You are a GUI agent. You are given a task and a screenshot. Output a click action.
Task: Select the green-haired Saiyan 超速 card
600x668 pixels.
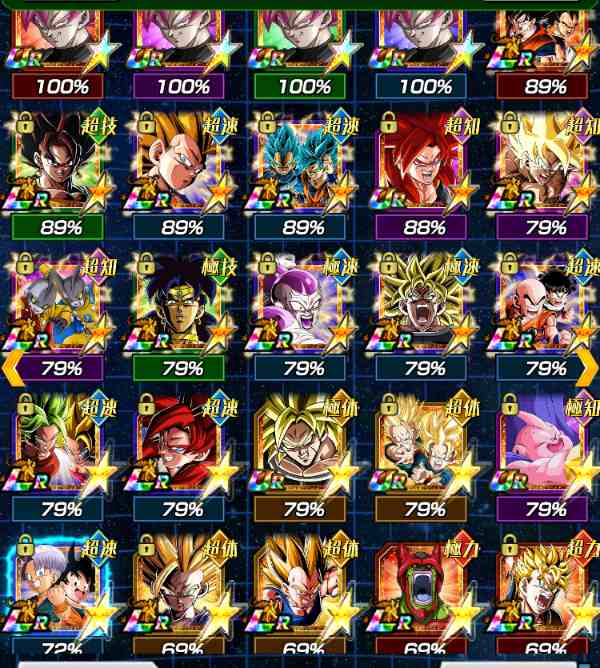click(x=62, y=446)
